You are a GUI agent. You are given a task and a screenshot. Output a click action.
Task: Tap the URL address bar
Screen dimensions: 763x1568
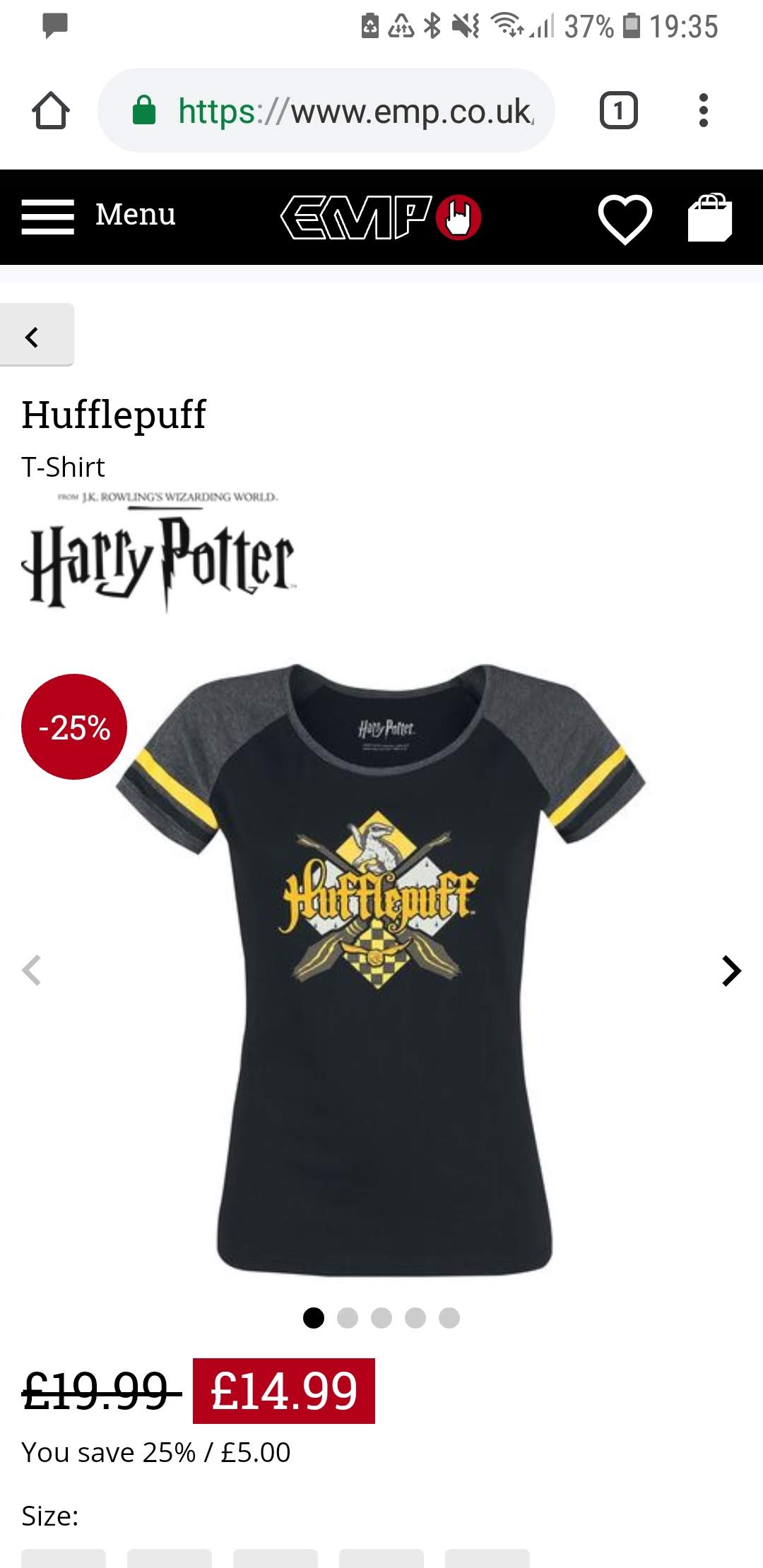(326, 111)
